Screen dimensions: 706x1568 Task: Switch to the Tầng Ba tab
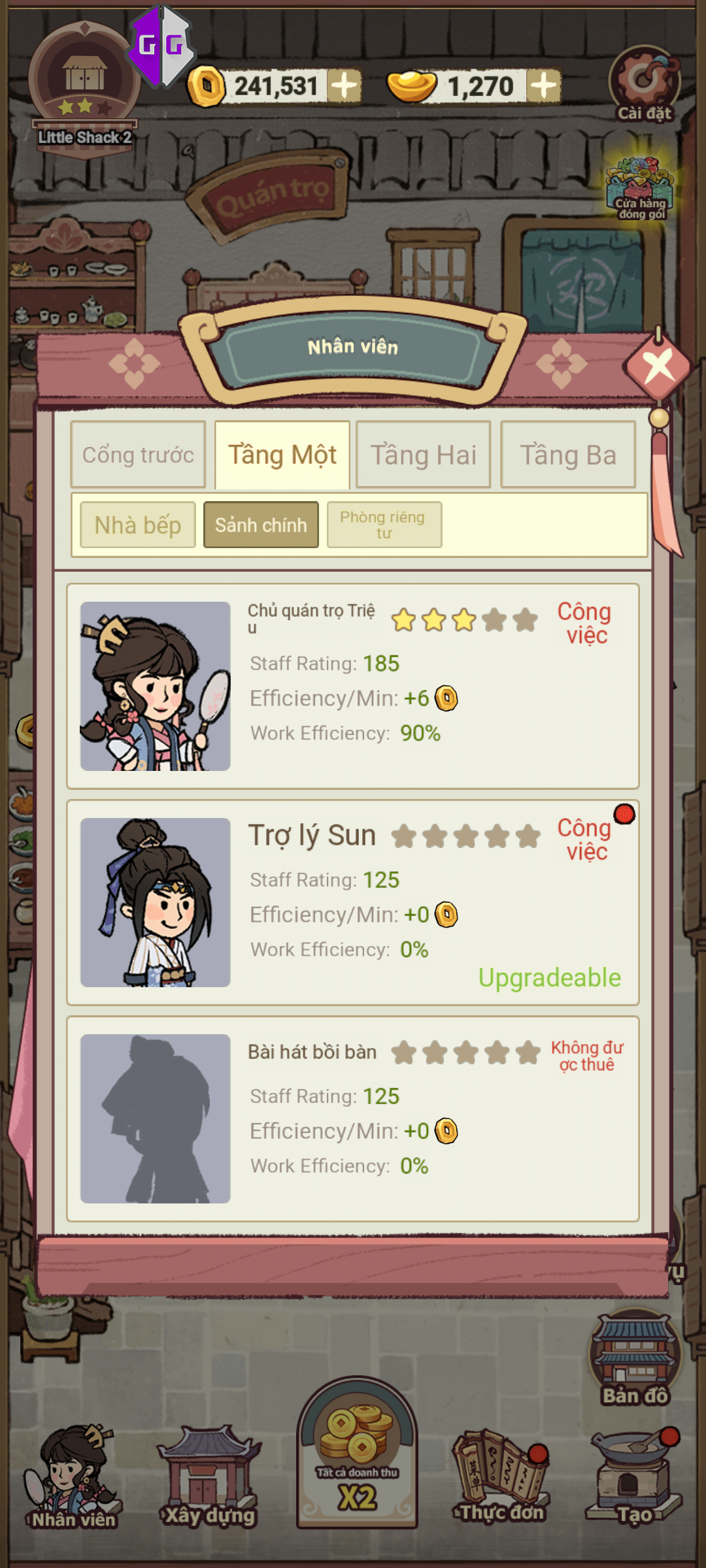(x=567, y=455)
